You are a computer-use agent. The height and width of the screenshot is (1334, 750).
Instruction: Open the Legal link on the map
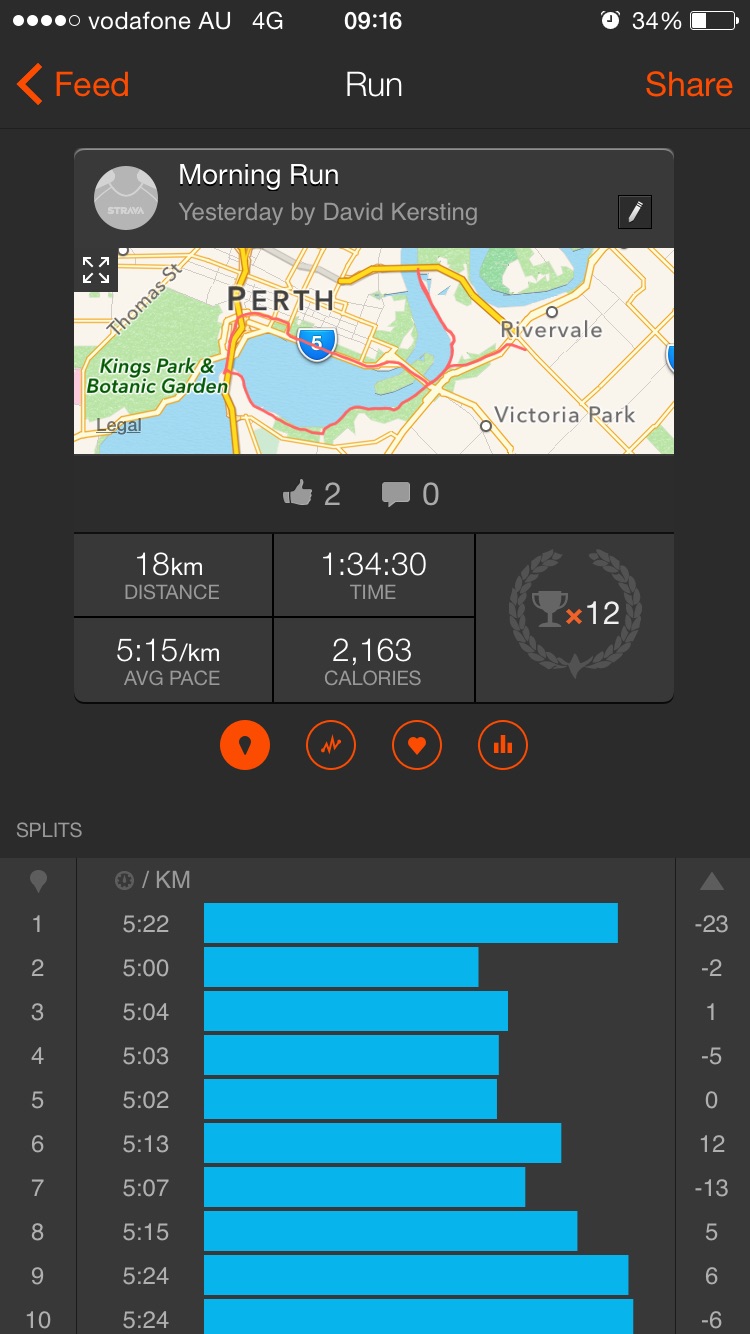click(x=118, y=426)
